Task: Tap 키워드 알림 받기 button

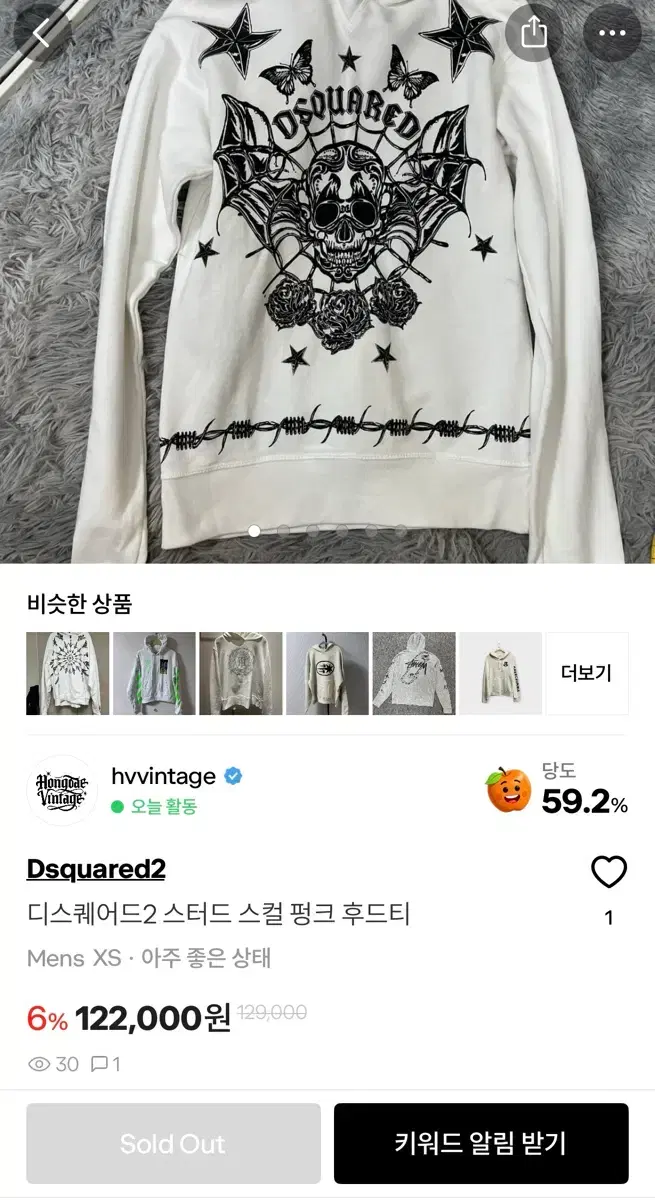Action: point(481,1143)
